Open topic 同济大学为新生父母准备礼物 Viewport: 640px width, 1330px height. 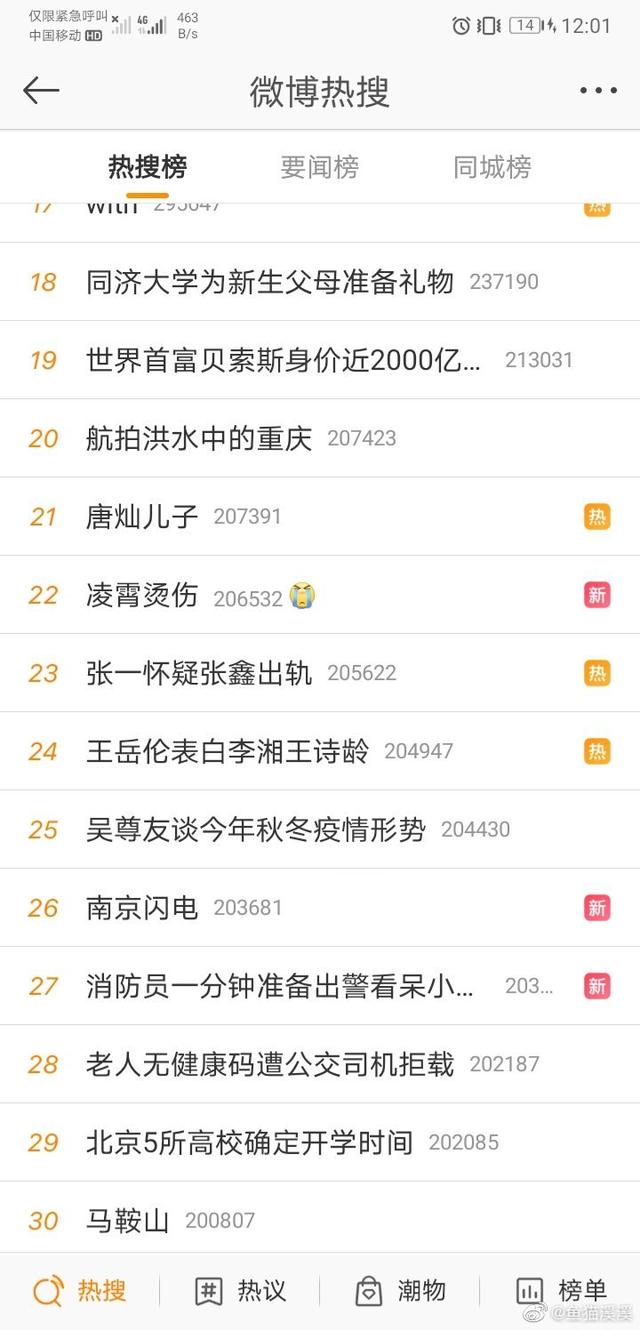tap(320, 282)
